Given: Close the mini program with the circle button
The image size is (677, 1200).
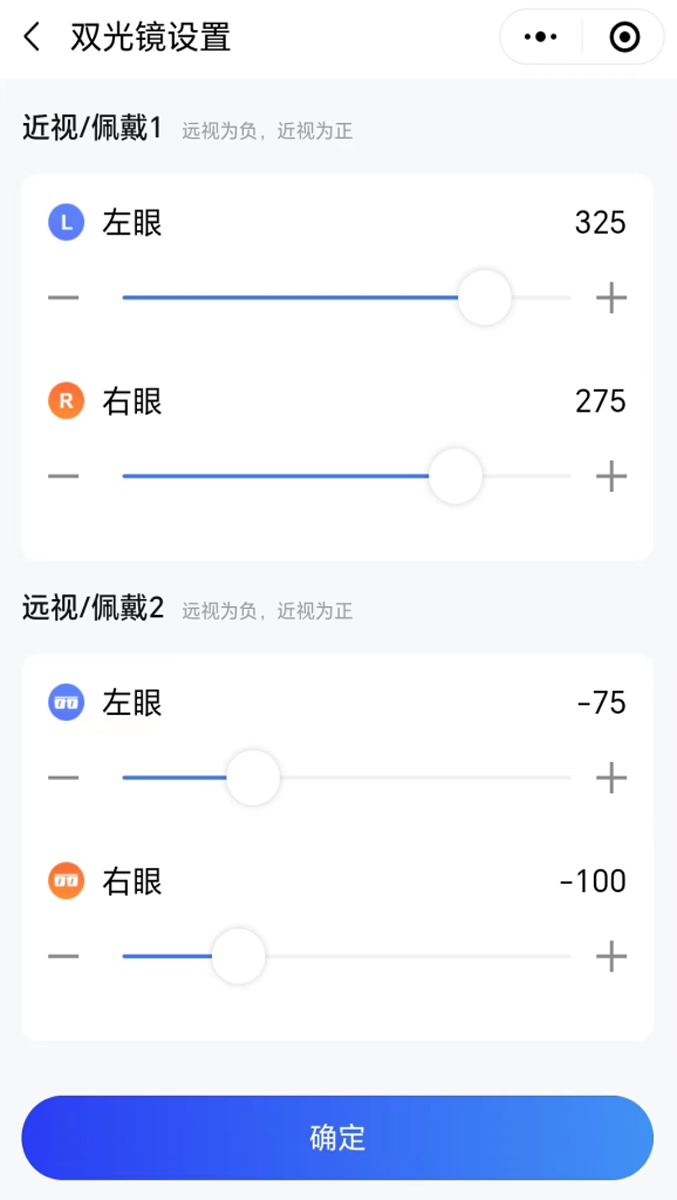Looking at the screenshot, I should [625, 38].
